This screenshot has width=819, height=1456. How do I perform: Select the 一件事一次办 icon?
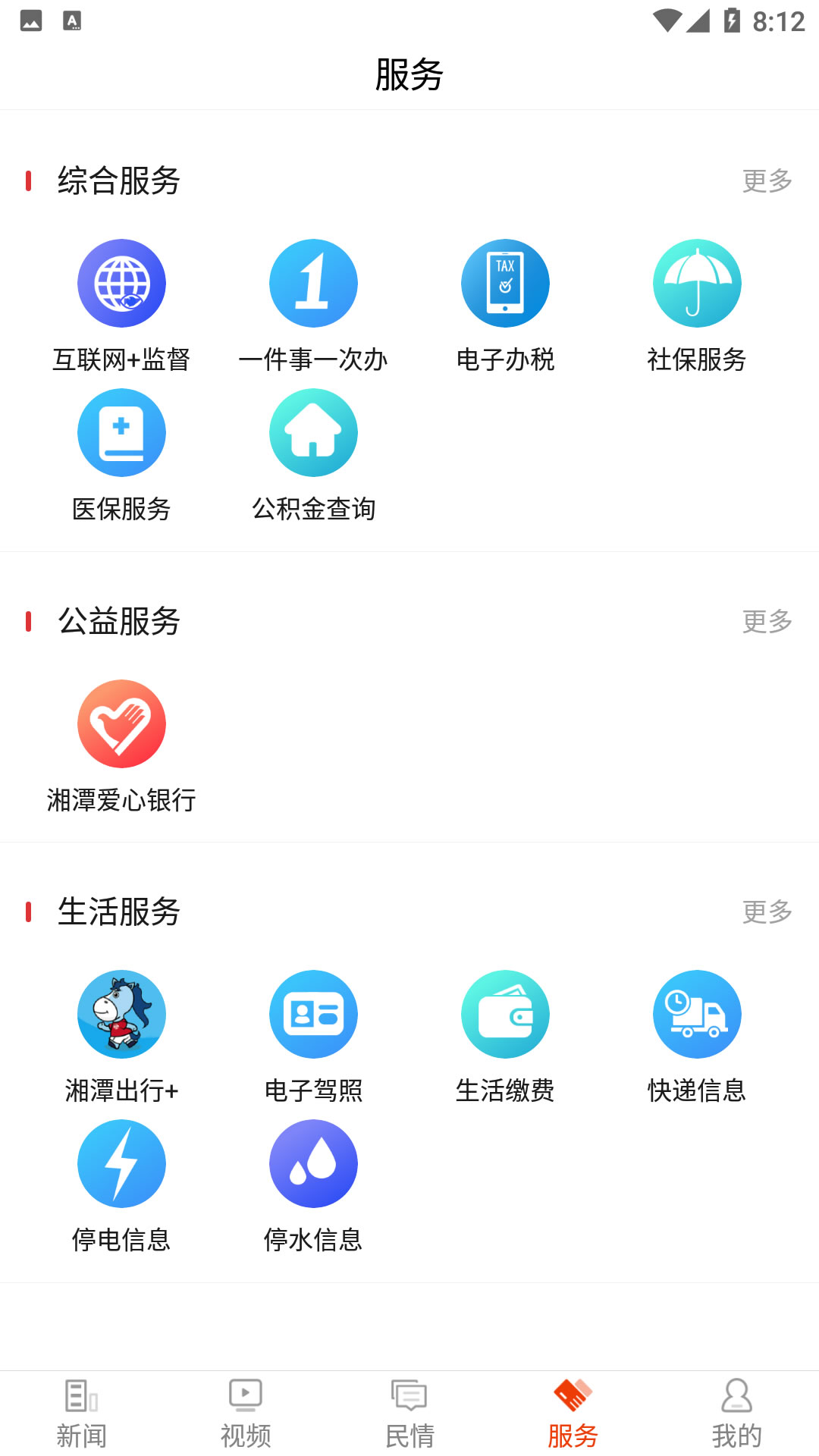313,283
